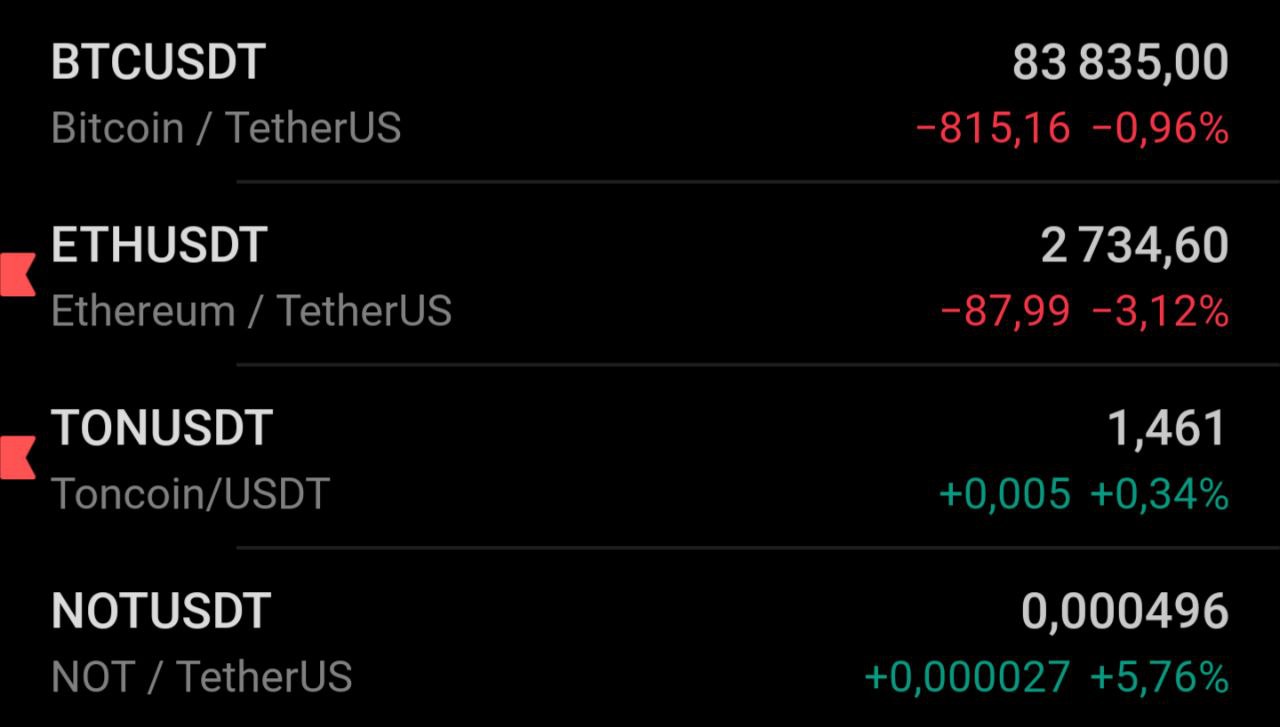View the NOTUSDT symbol details
This screenshot has height=727, width=1280.
coord(640,642)
